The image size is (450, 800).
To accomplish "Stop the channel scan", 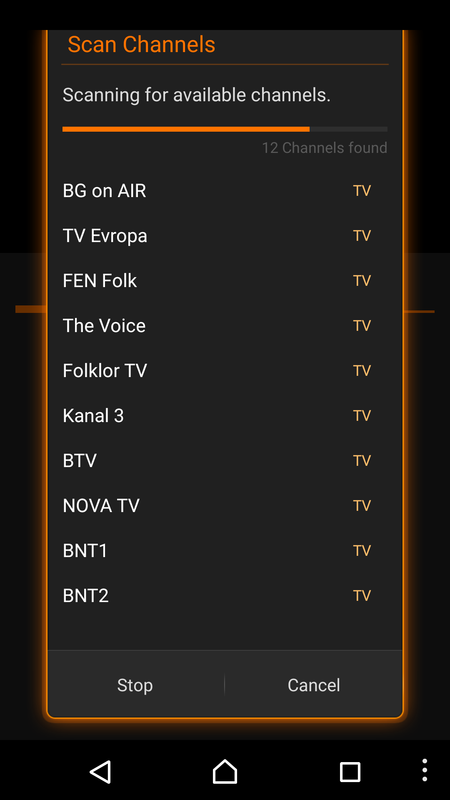I will tap(135, 685).
